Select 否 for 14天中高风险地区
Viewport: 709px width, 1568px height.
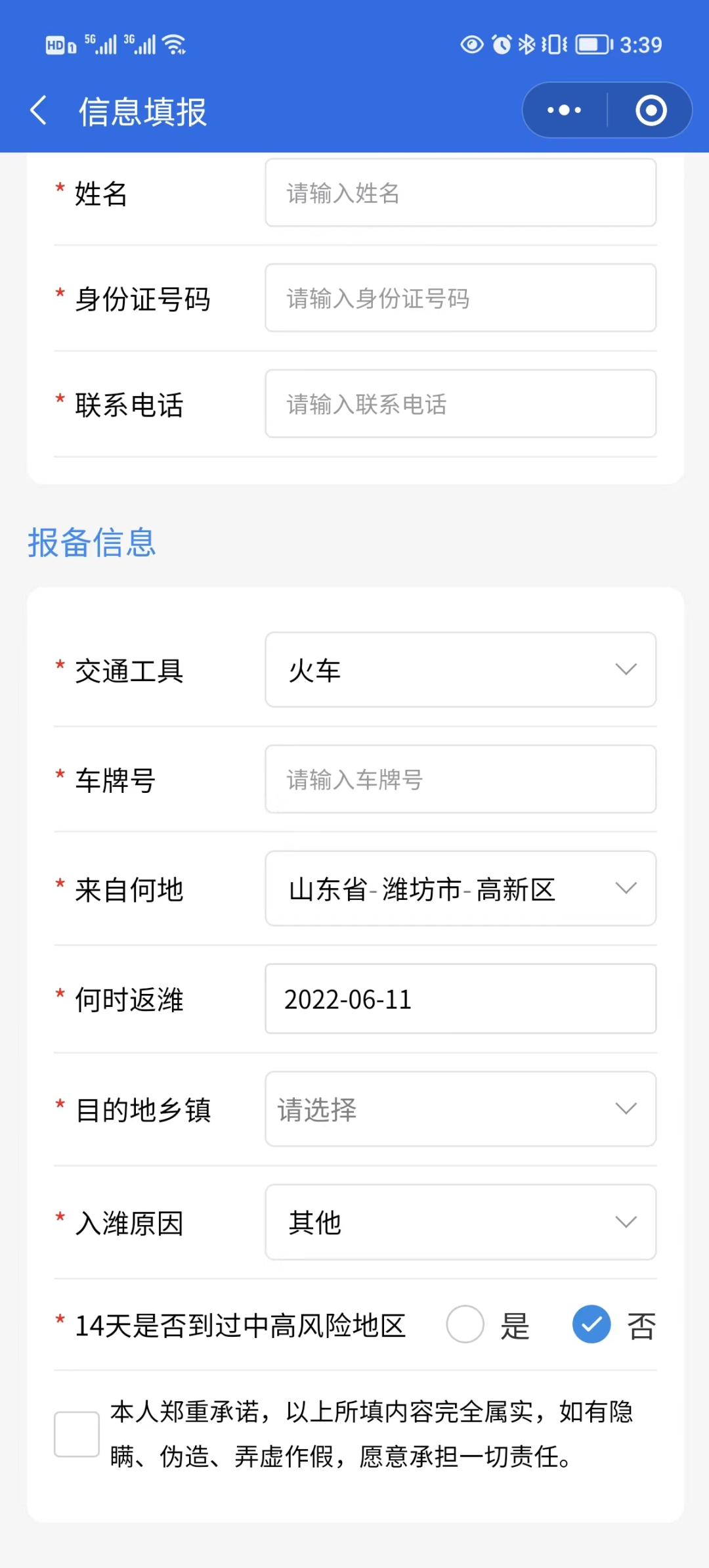591,1324
